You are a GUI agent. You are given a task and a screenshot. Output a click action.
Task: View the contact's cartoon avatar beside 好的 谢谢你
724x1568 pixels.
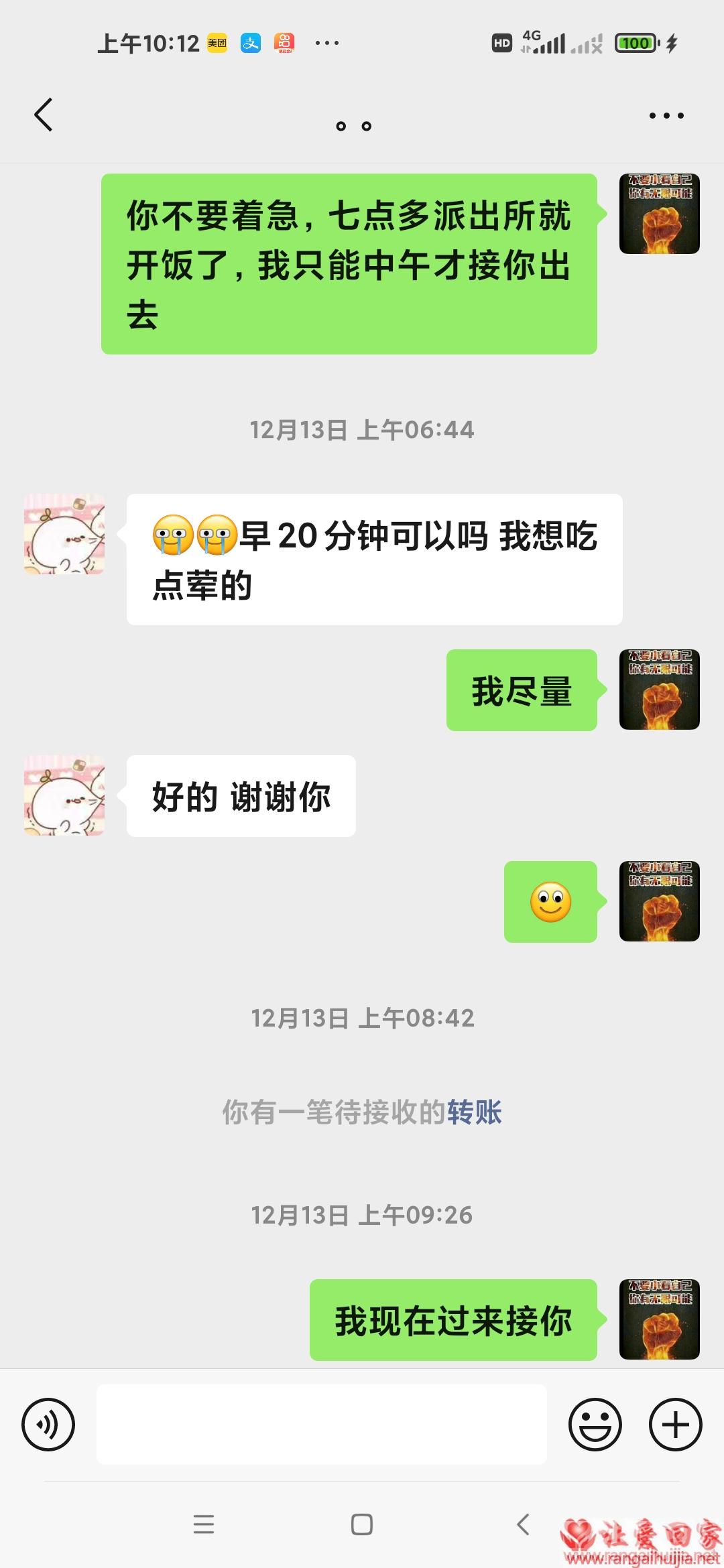click(x=64, y=795)
